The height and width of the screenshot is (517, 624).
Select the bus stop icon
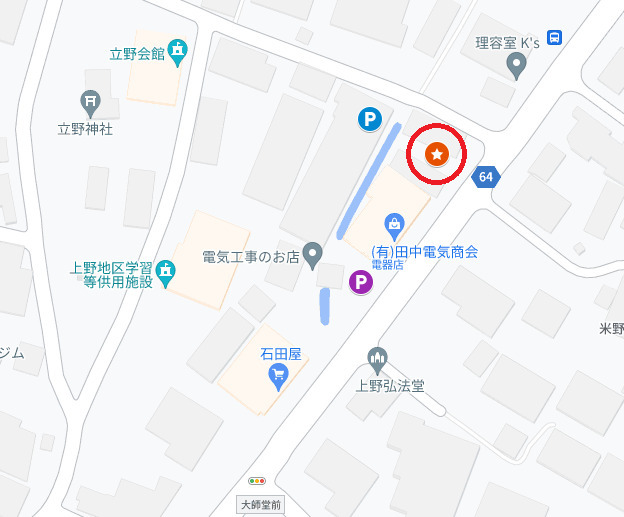pos(554,38)
